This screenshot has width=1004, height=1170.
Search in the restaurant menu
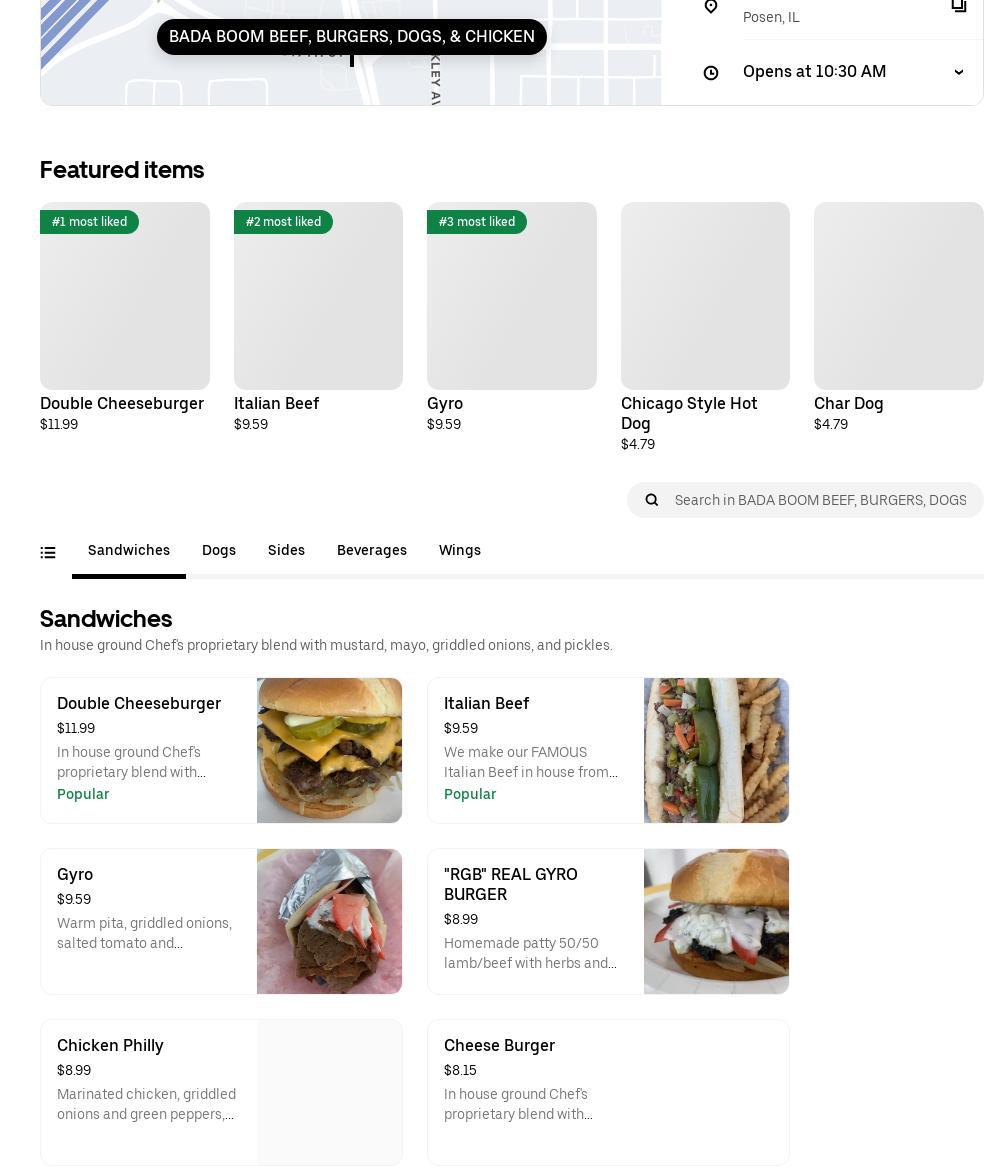pos(819,500)
